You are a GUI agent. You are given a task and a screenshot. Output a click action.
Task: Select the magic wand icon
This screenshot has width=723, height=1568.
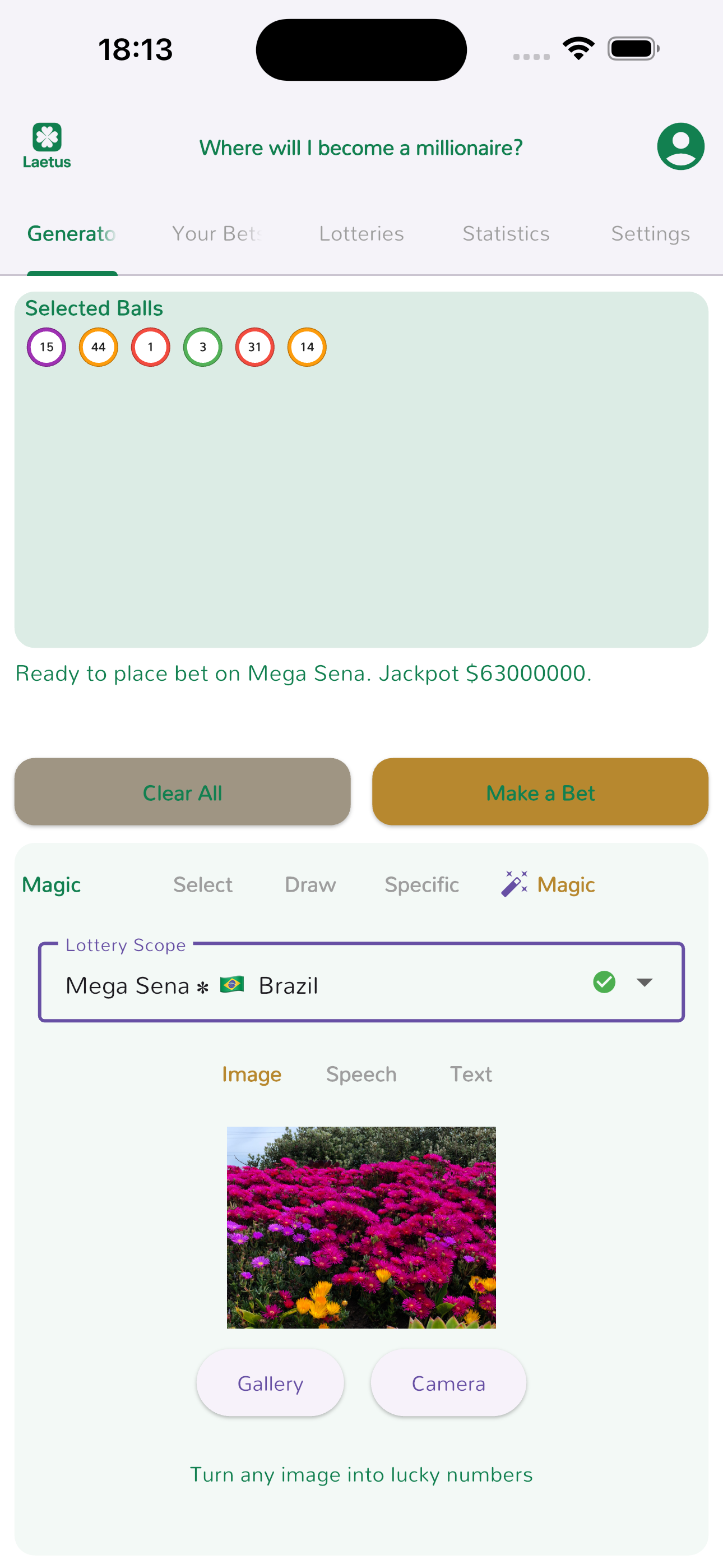515,883
